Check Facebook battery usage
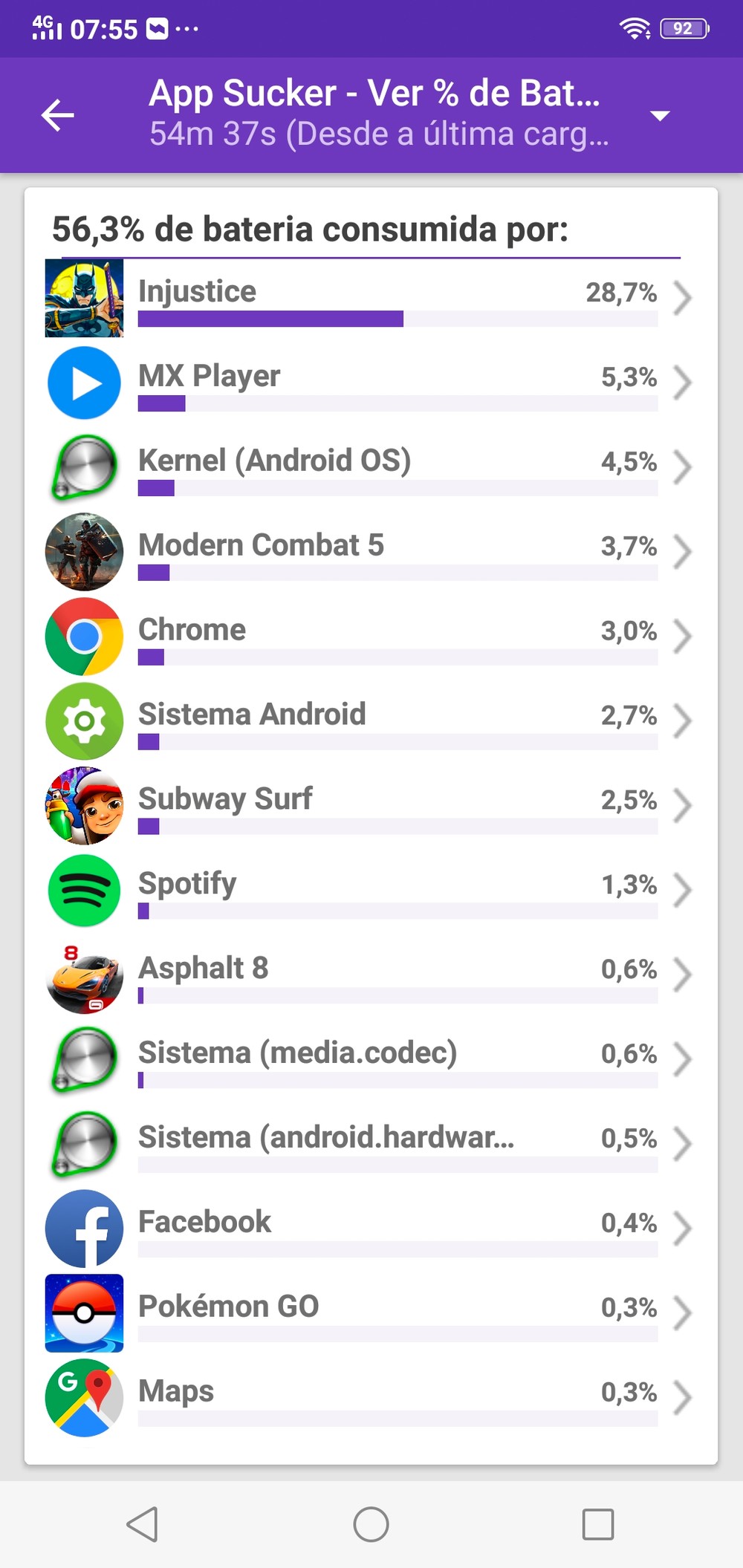This screenshot has height=1568, width=743. tap(371, 1229)
